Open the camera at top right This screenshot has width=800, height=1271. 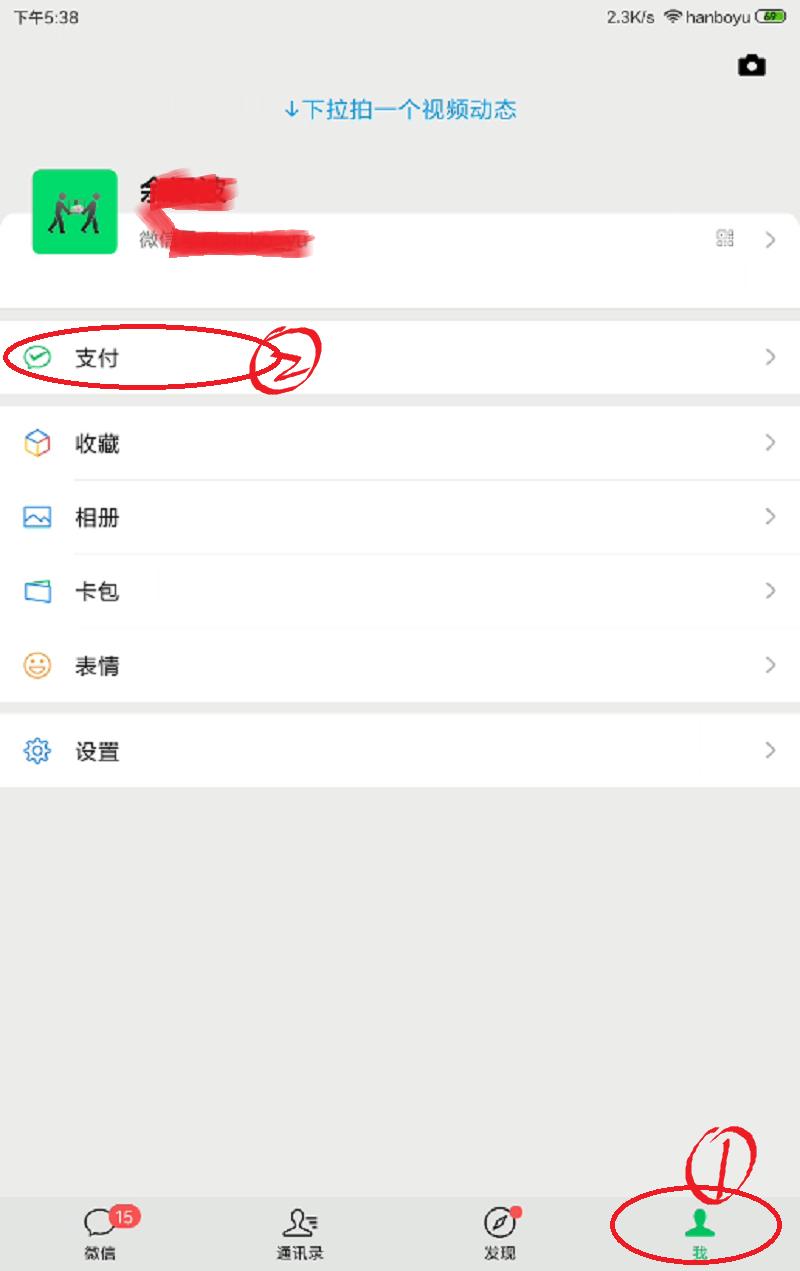pyautogui.click(x=752, y=66)
